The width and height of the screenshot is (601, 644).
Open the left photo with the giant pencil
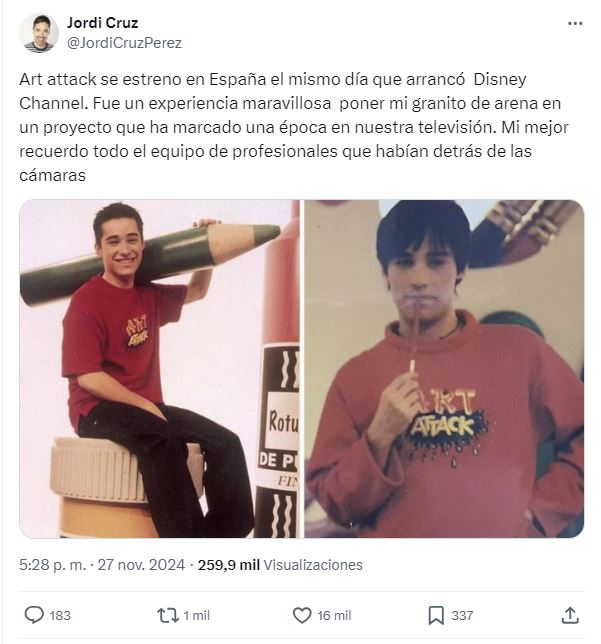tap(159, 368)
